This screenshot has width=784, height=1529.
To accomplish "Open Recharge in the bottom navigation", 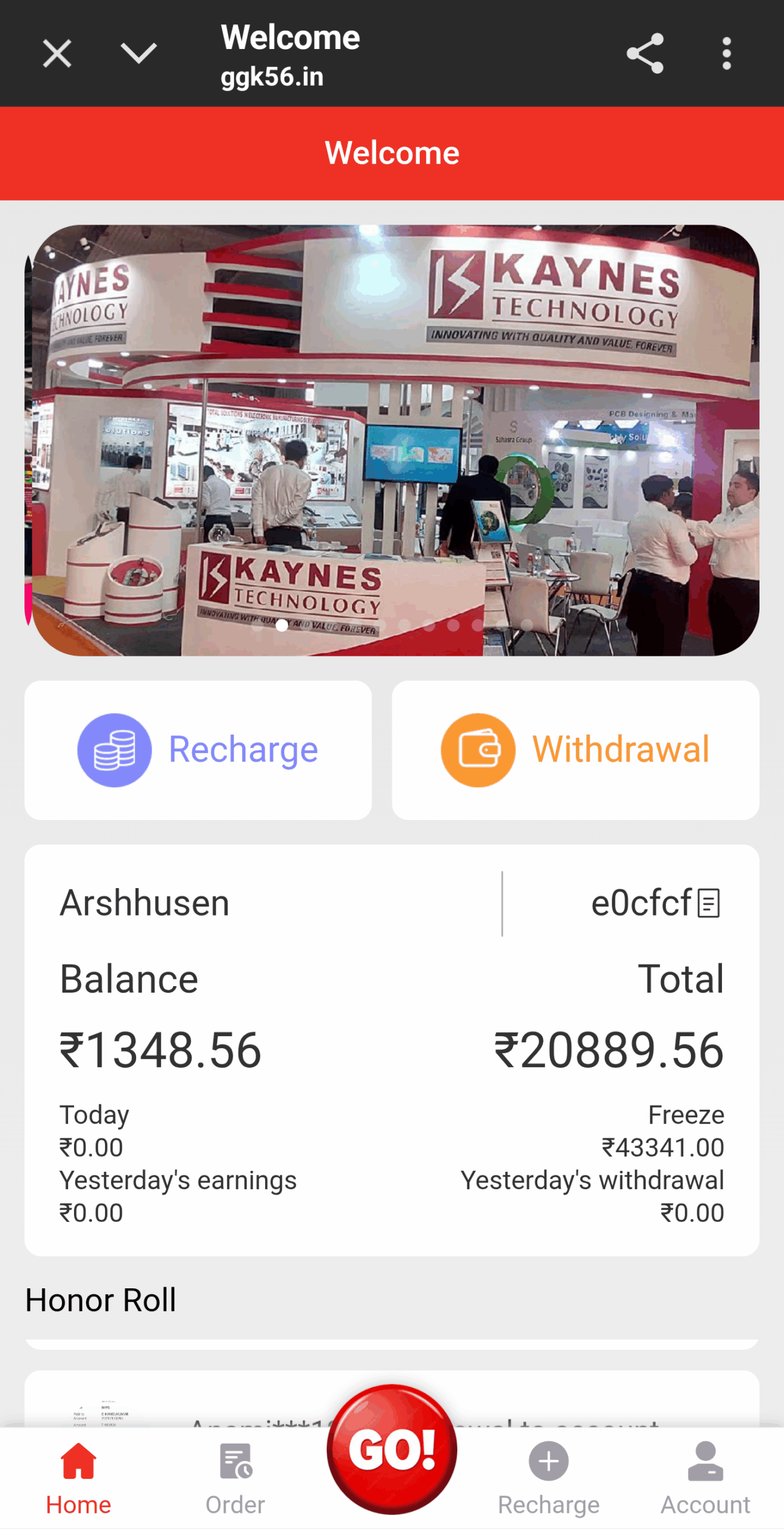I will click(548, 1478).
